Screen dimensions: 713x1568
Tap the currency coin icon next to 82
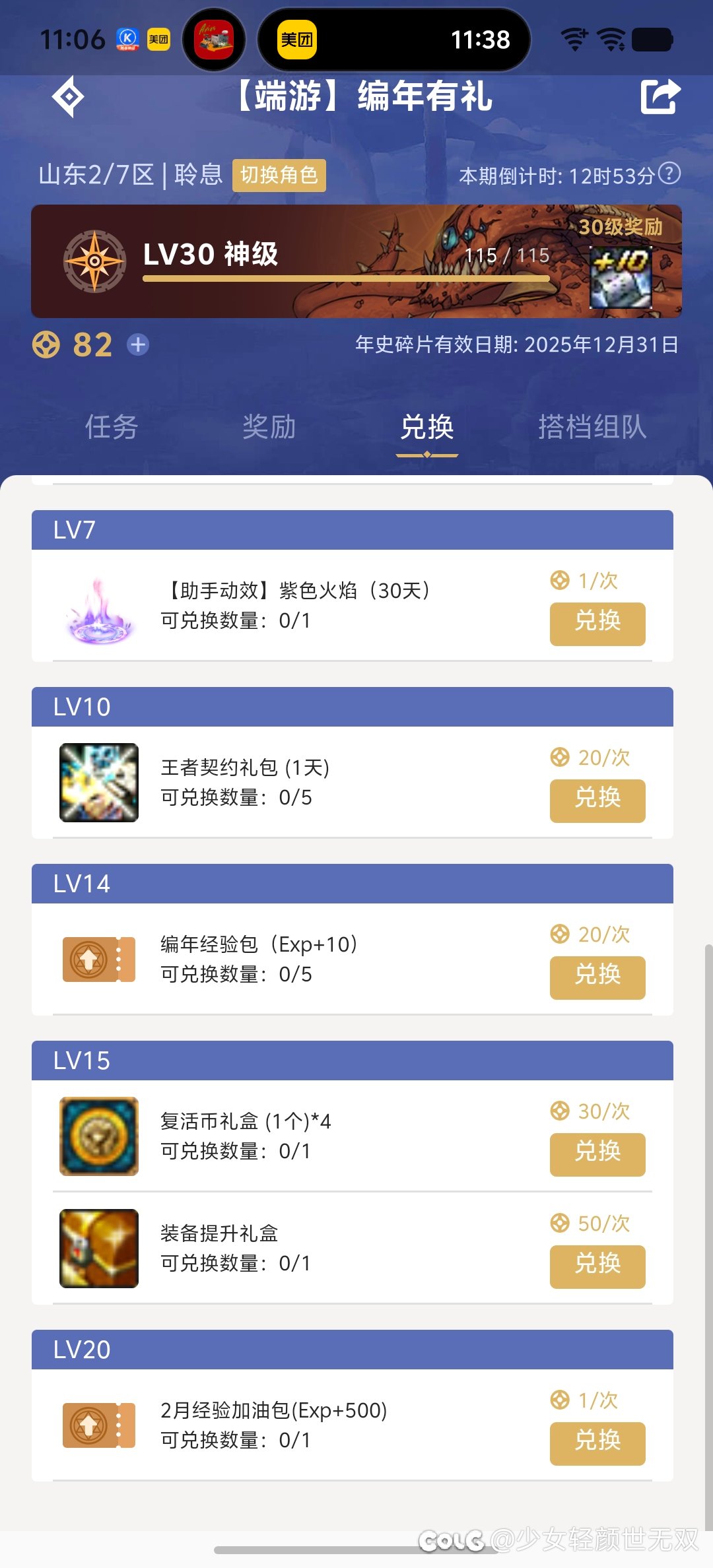coord(48,344)
